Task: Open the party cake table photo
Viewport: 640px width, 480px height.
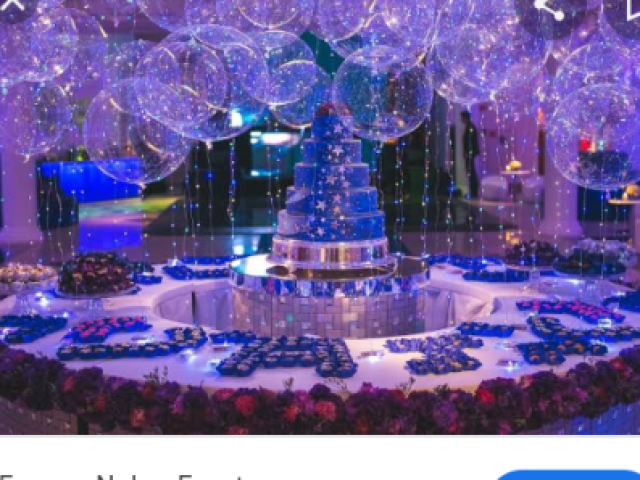Action: point(320,230)
